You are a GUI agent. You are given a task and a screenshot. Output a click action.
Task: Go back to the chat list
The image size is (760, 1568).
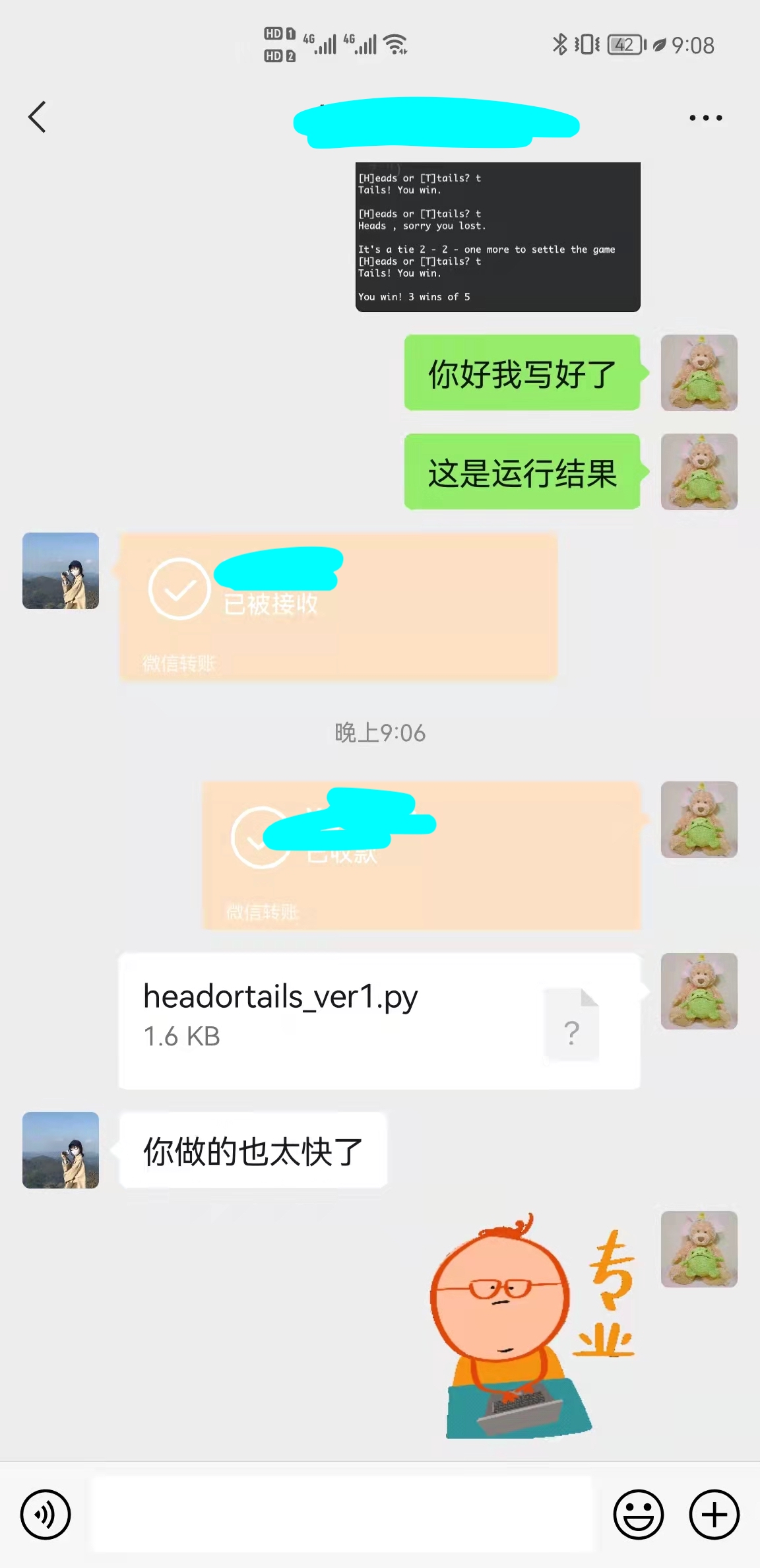38,117
